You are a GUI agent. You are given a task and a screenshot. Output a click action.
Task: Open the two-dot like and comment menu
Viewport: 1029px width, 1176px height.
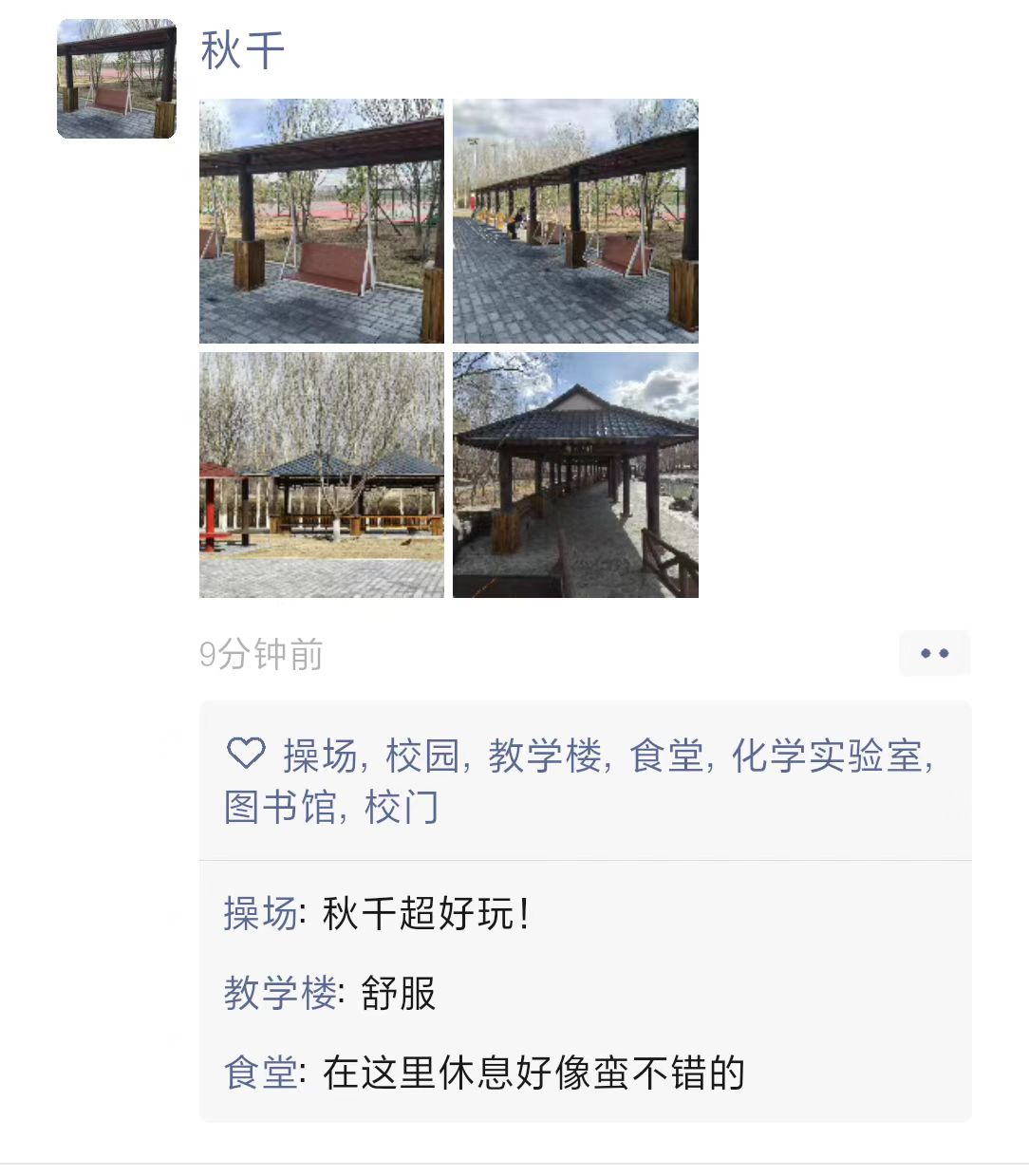tap(934, 653)
